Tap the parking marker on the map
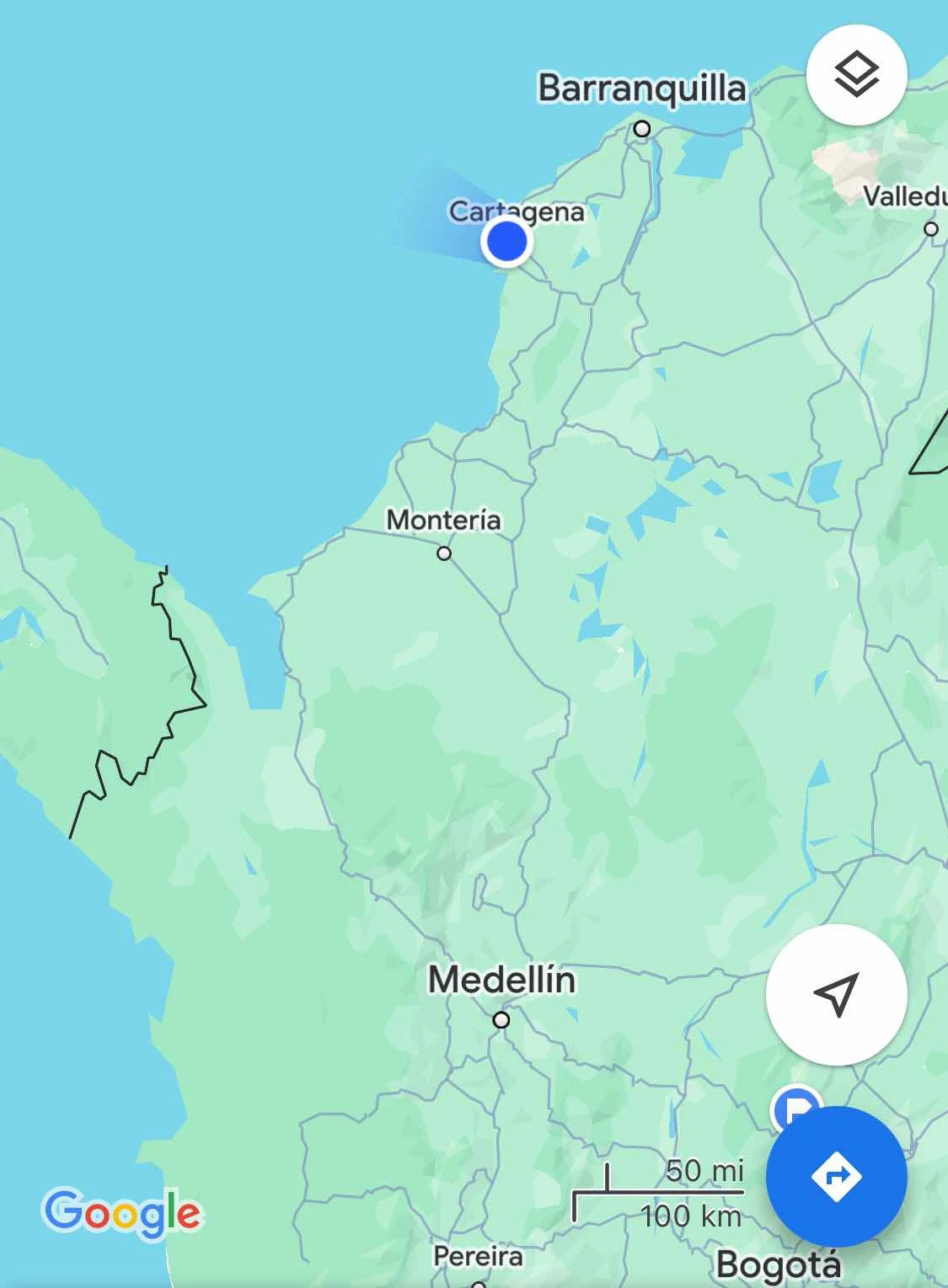This screenshot has width=948, height=1288. pos(794,1105)
